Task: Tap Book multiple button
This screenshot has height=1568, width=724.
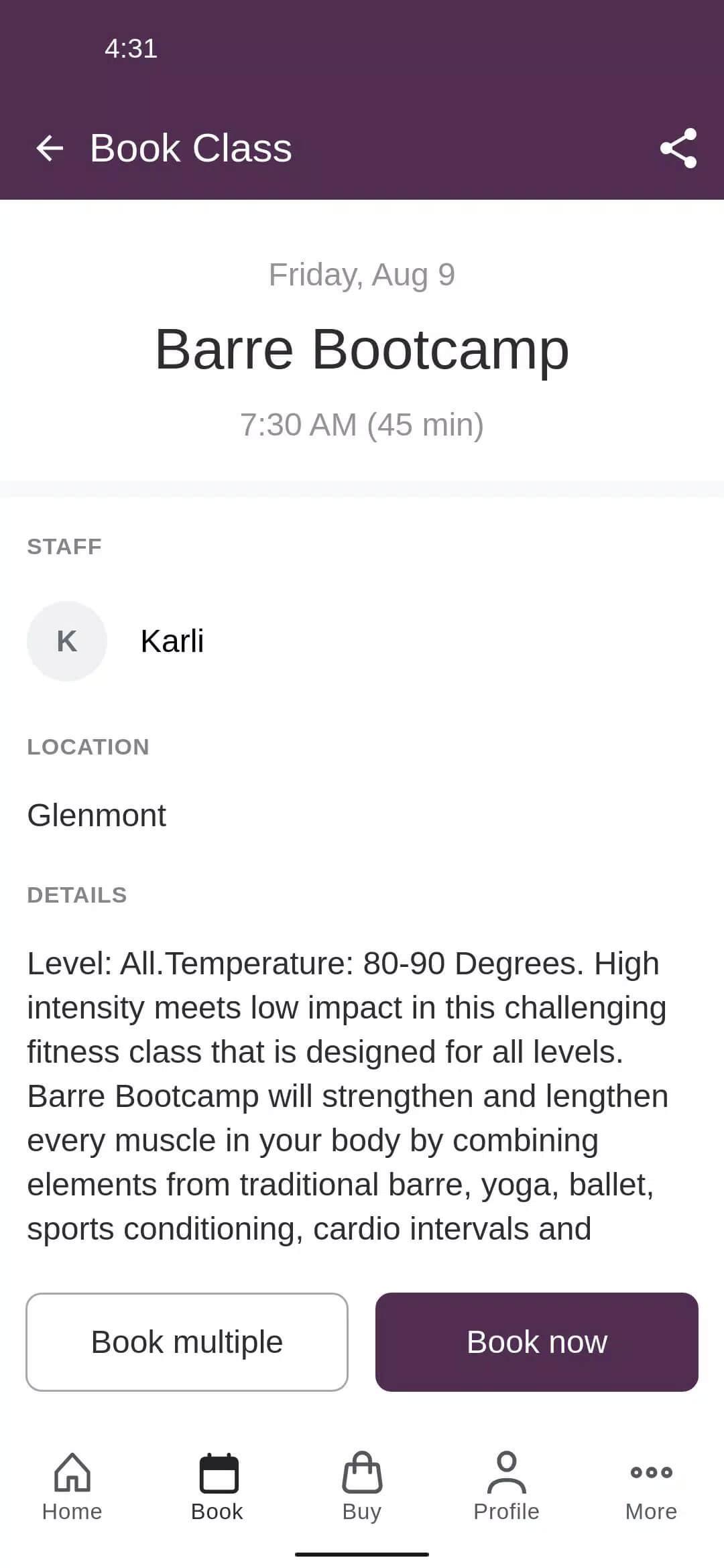Action: tap(187, 1342)
